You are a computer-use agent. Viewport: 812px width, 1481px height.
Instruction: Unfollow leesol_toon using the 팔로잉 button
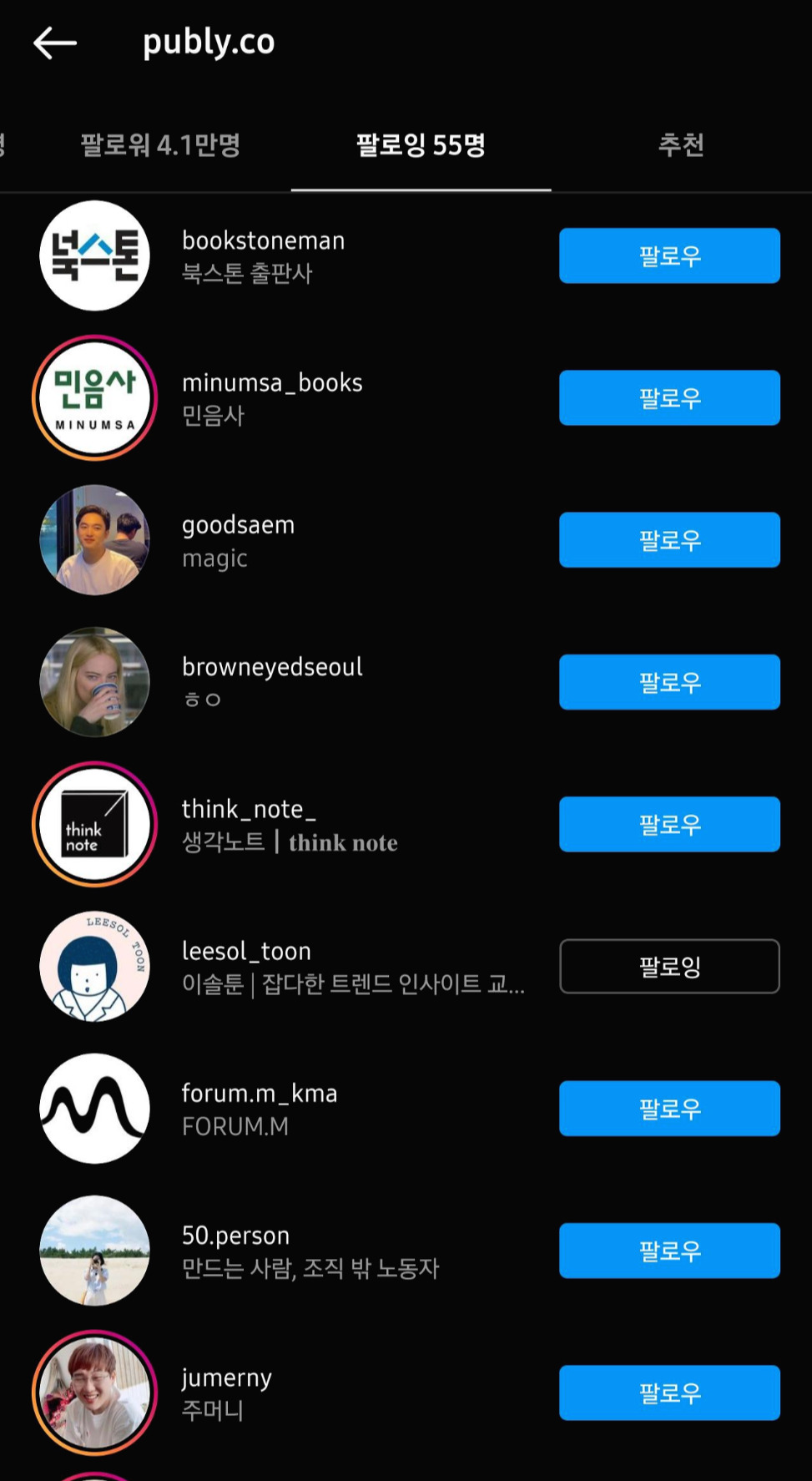tap(668, 966)
